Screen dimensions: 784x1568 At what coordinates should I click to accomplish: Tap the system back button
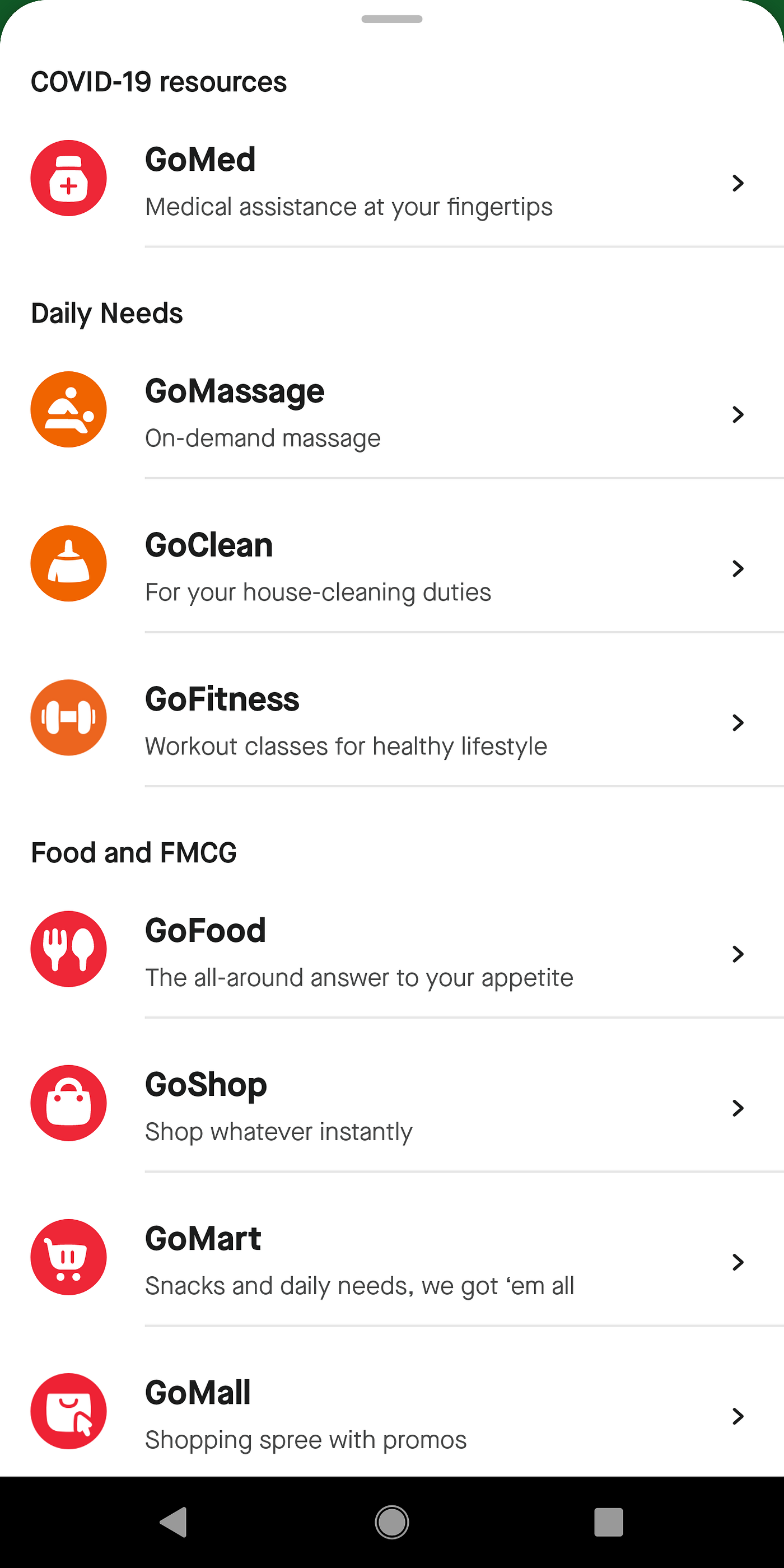pyautogui.click(x=174, y=1522)
